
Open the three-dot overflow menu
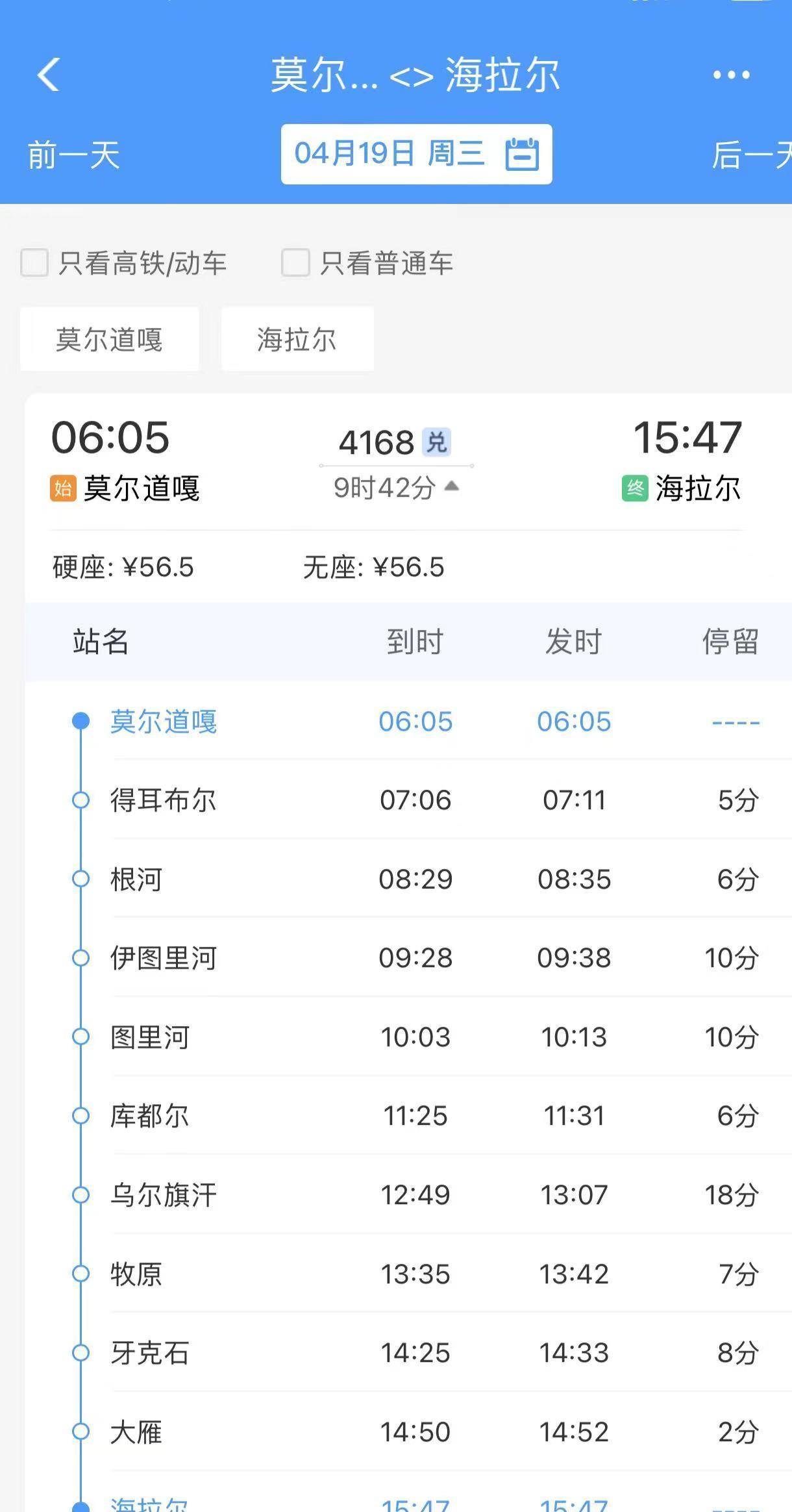(731, 75)
